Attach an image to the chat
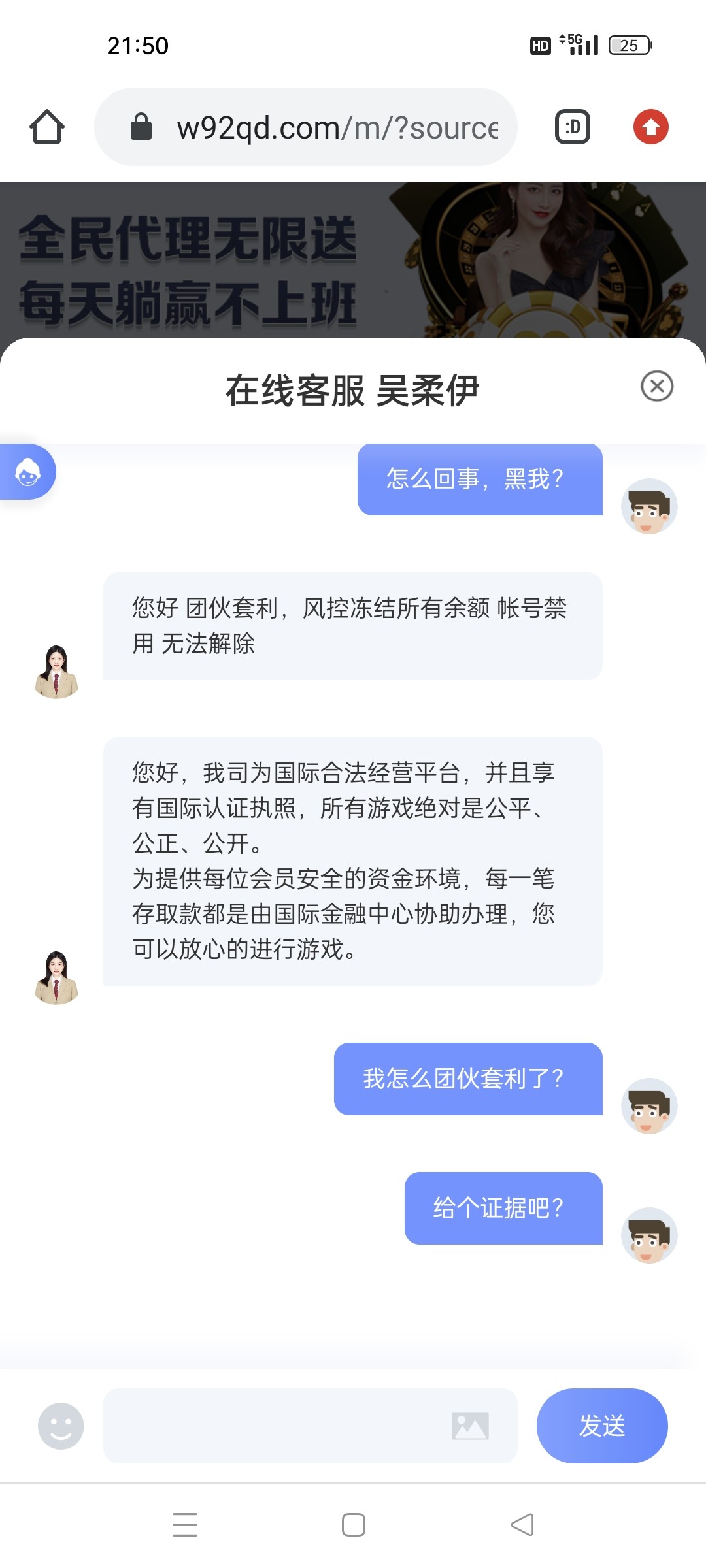This screenshot has width=706, height=1568. coord(470,1426)
